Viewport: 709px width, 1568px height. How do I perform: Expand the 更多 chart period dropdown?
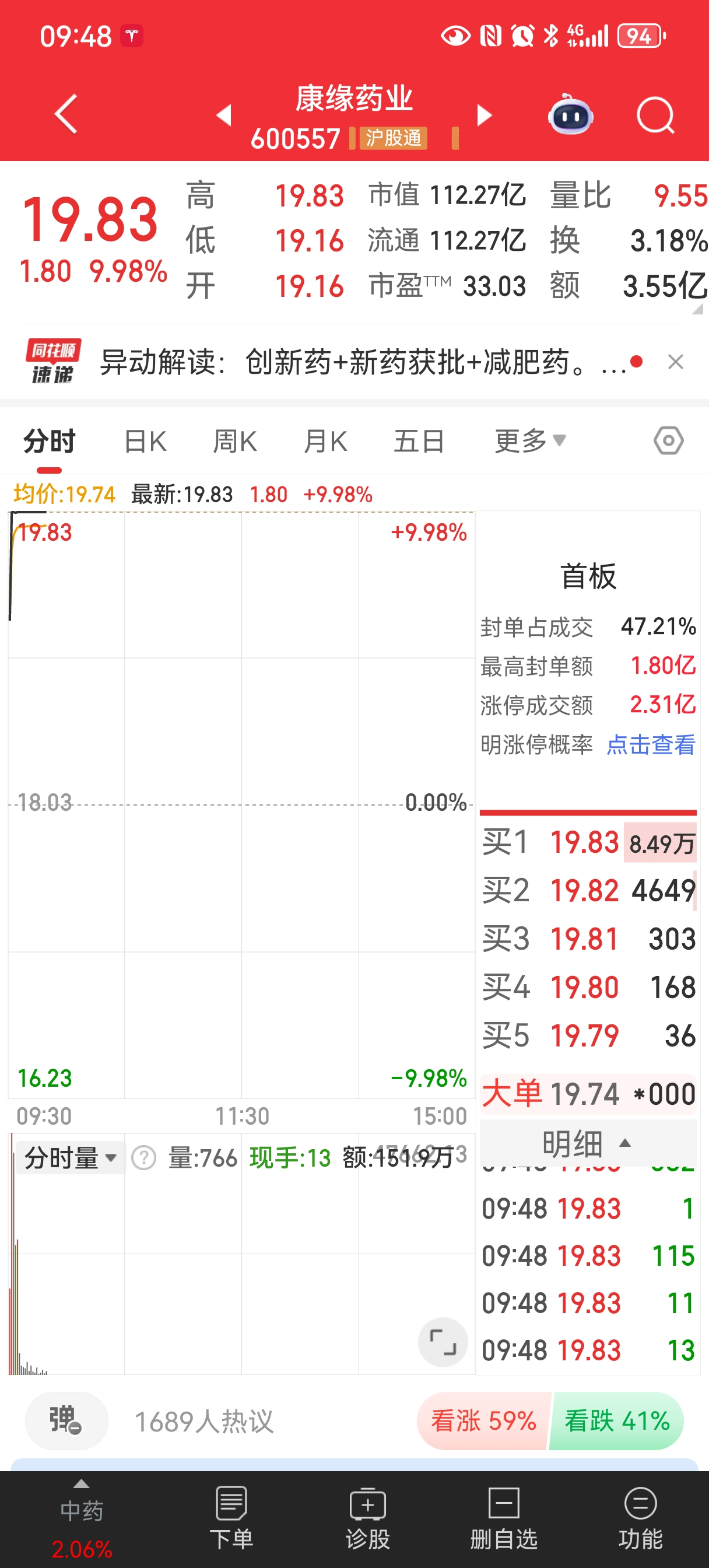(529, 442)
